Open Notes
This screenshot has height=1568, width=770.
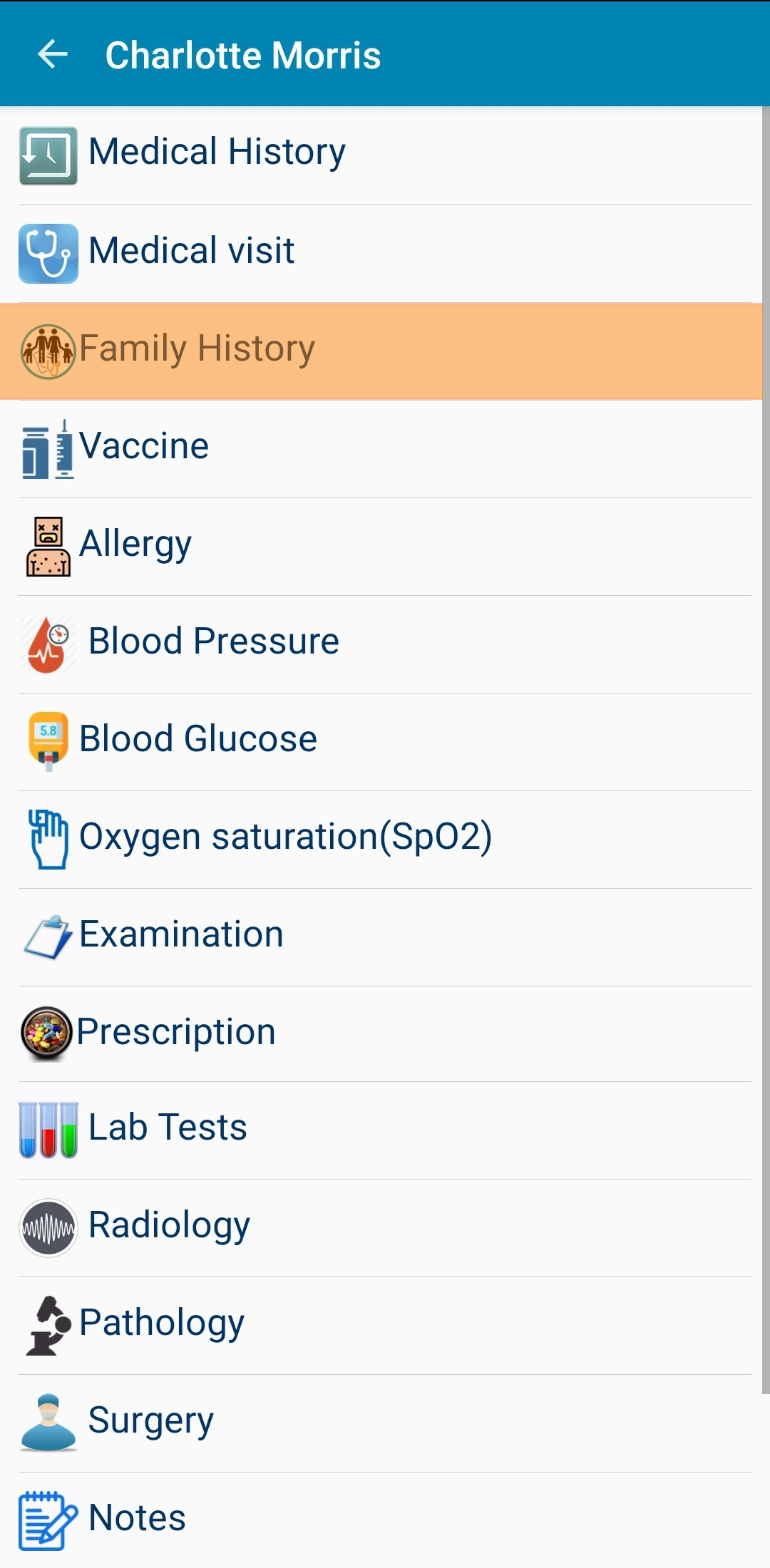click(x=381, y=1520)
